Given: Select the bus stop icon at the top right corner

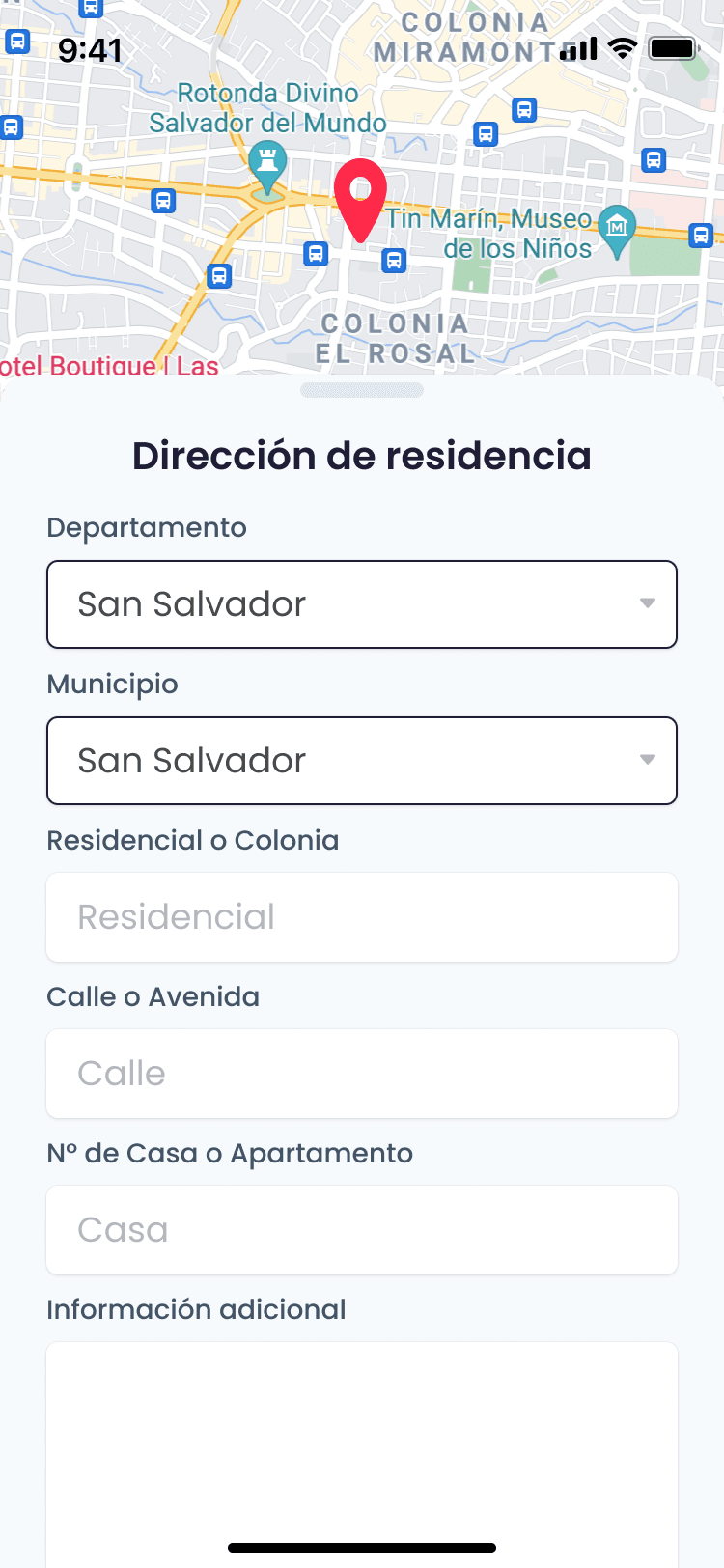Looking at the screenshot, I should [654, 158].
